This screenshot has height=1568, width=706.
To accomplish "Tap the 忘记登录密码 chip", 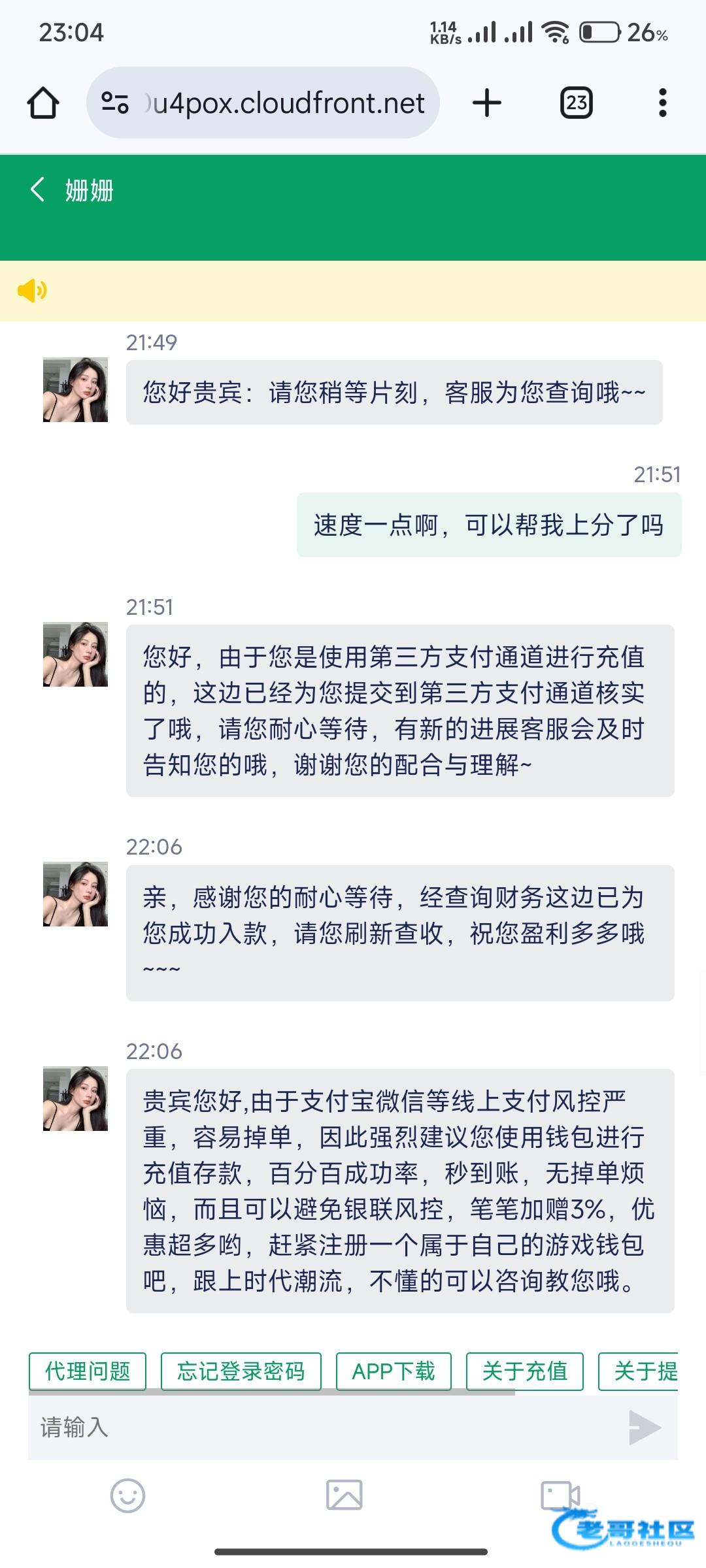I will point(241,1371).
